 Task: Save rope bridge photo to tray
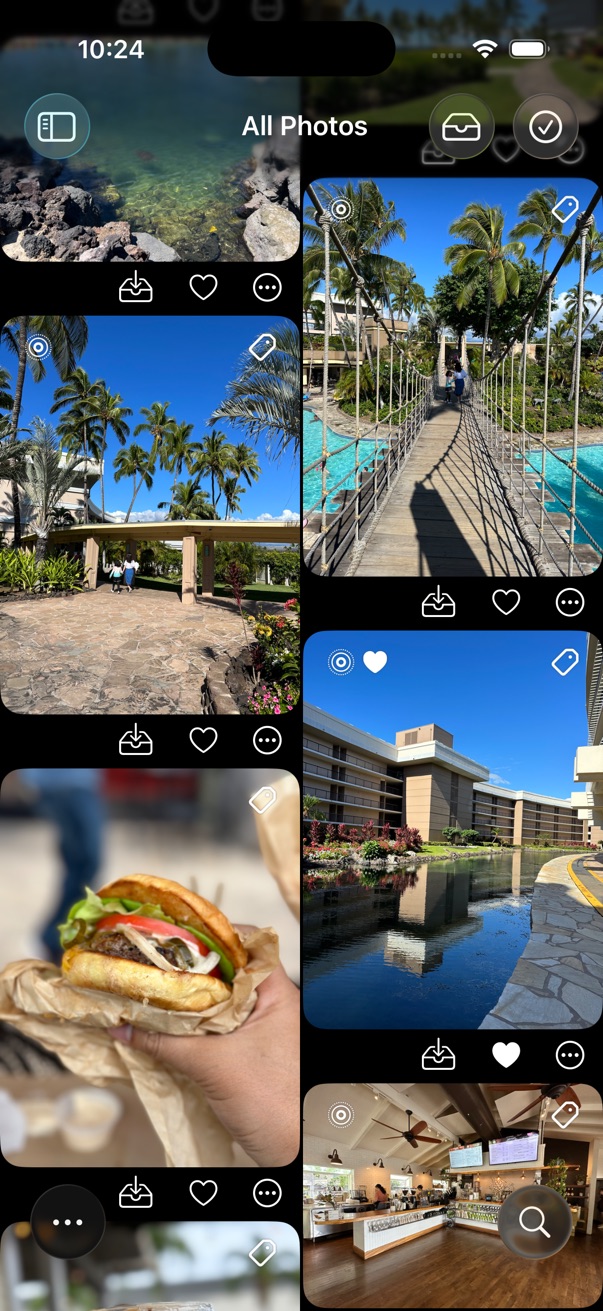[x=439, y=602]
